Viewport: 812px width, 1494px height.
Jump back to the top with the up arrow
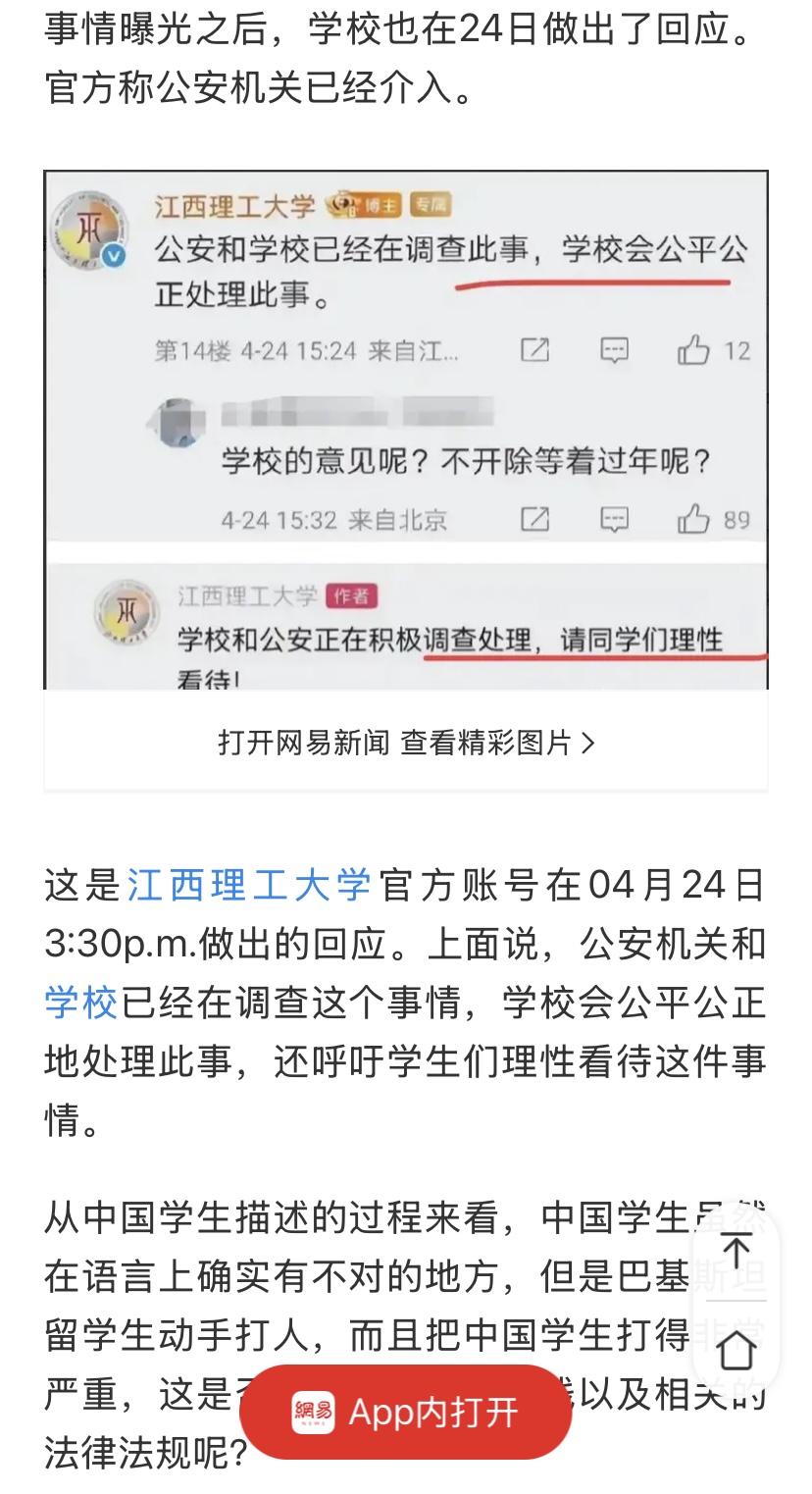click(x=736, y=1251)
